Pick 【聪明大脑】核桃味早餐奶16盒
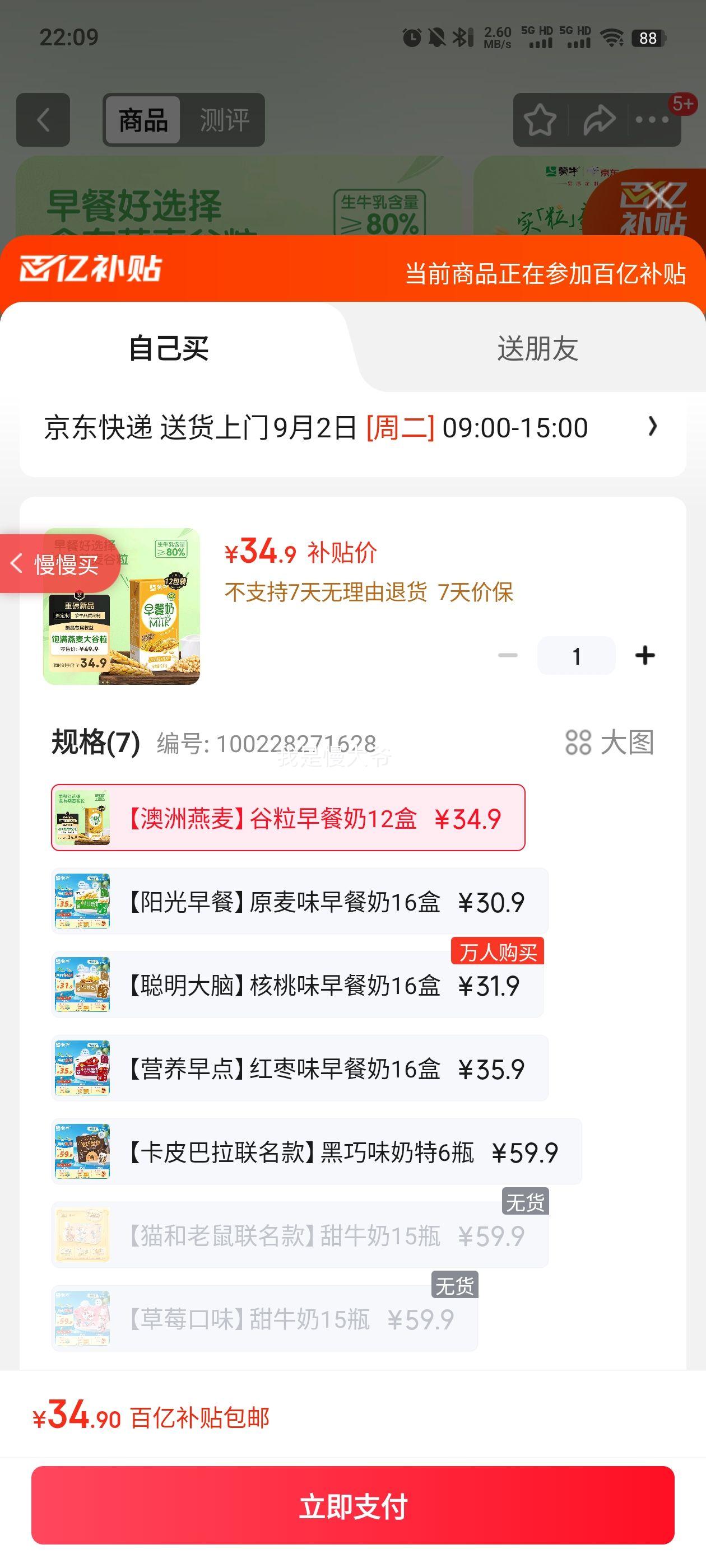The height and width of the screenshot is (1568, 706). point(298,985)
